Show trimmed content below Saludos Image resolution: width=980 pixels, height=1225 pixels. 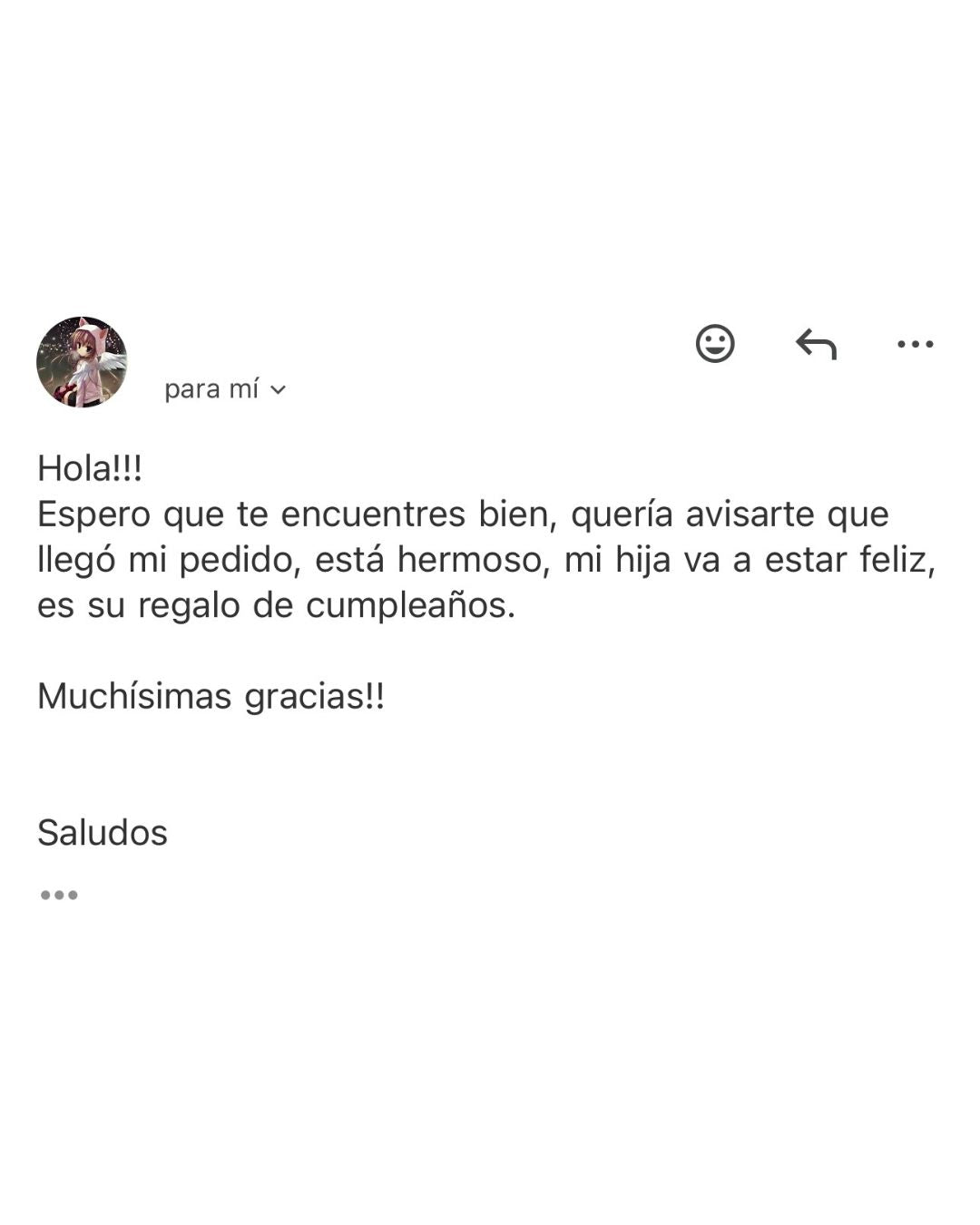[x=59, y=895]
